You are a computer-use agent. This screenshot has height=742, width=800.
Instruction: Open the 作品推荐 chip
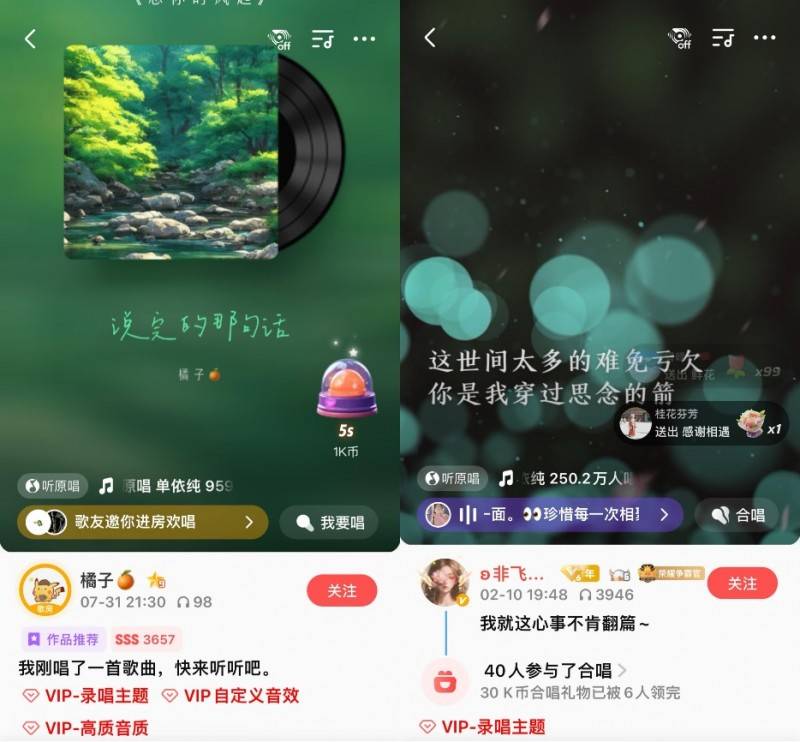click(x=63, y=639)
